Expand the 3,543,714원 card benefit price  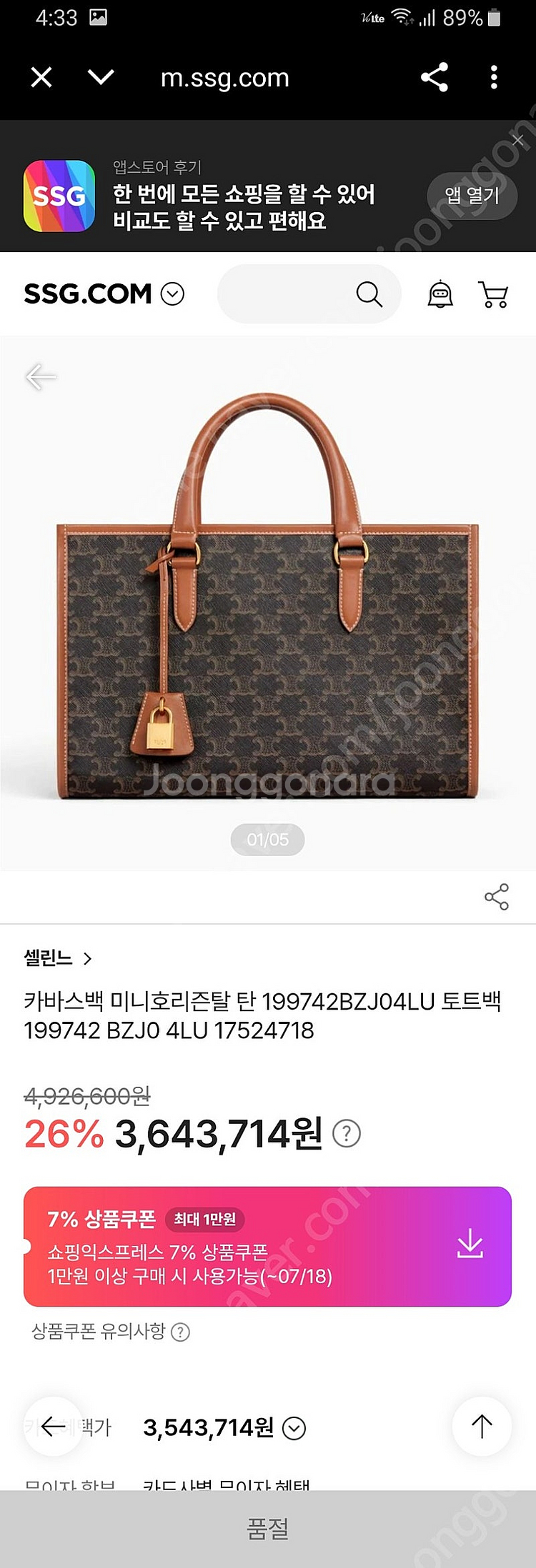coord(294,1428)
